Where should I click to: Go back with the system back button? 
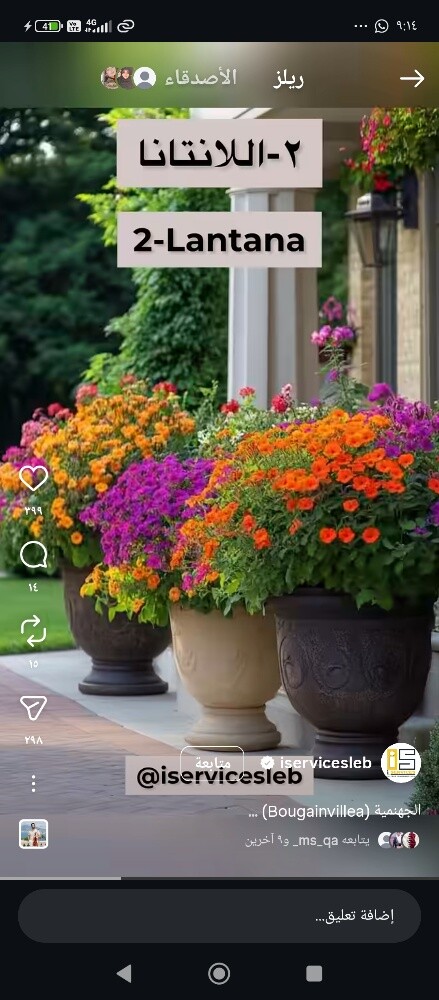tap(124, 973)
